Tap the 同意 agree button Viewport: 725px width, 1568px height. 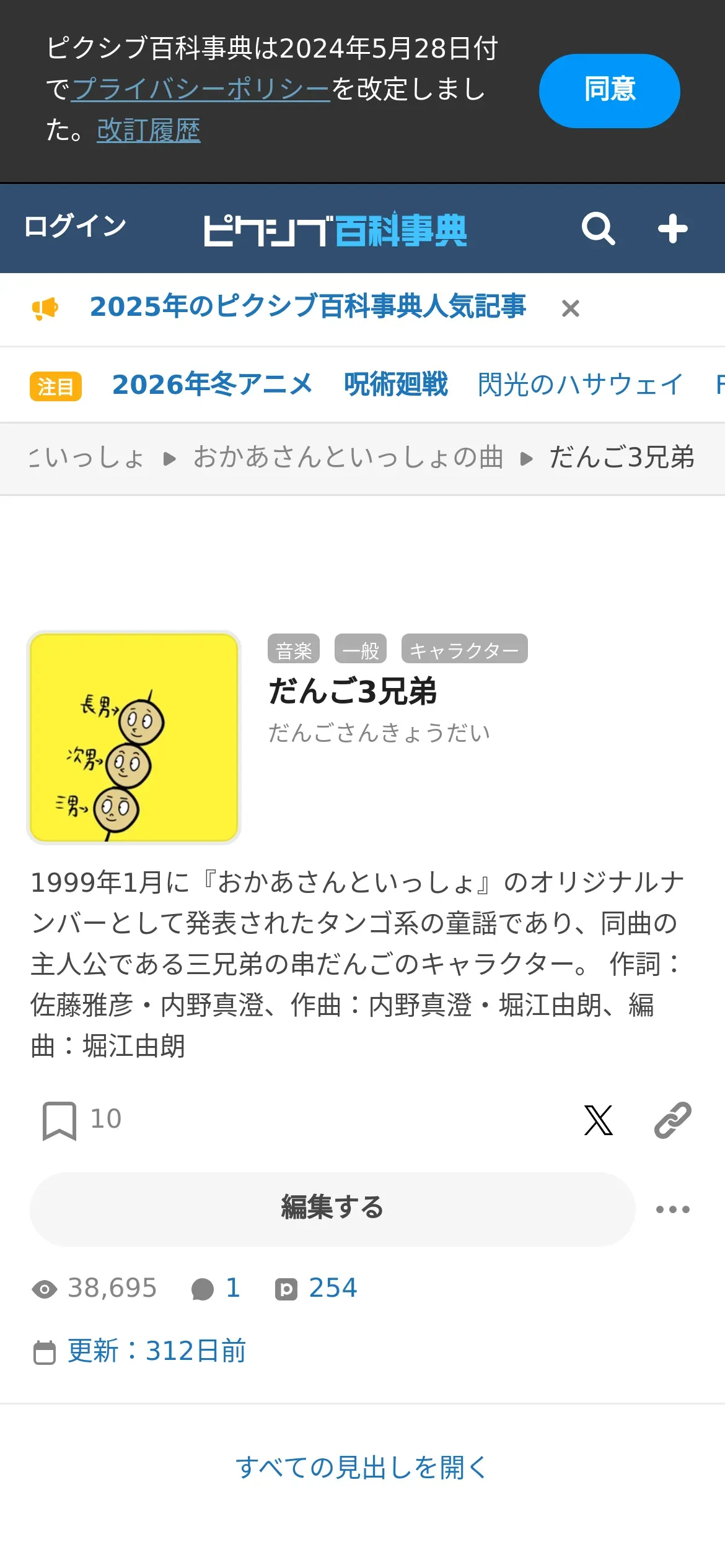click(609, 90)
